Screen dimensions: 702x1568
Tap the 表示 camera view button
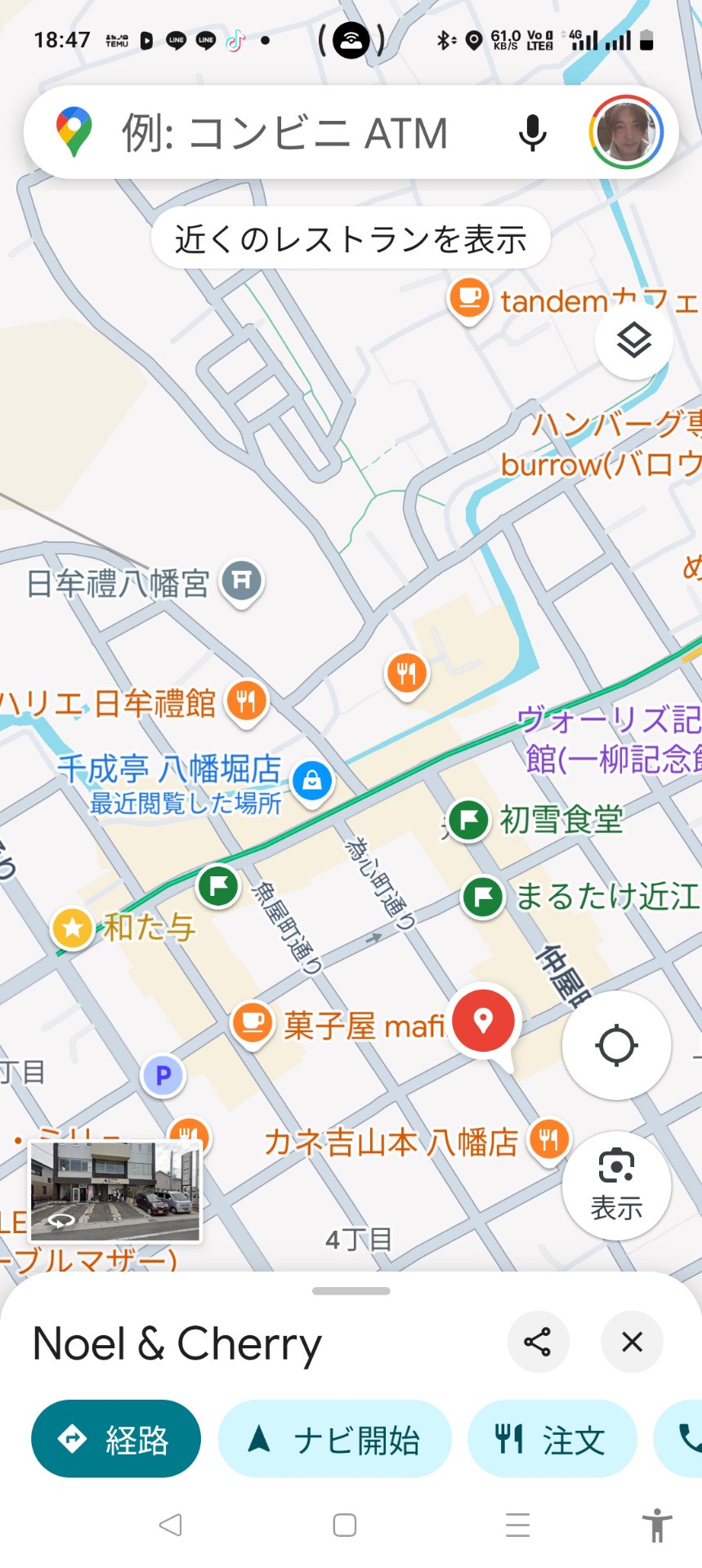[616, 1186]
